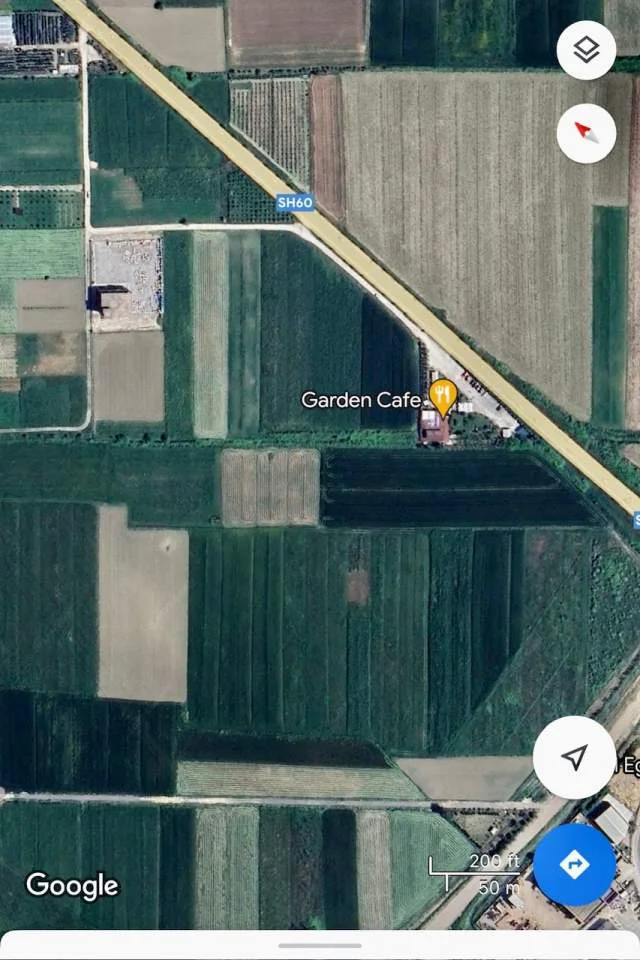Screen dimensions: 640x960
Task: Start directions with the blue button
Action: click(x=574, y=865)
